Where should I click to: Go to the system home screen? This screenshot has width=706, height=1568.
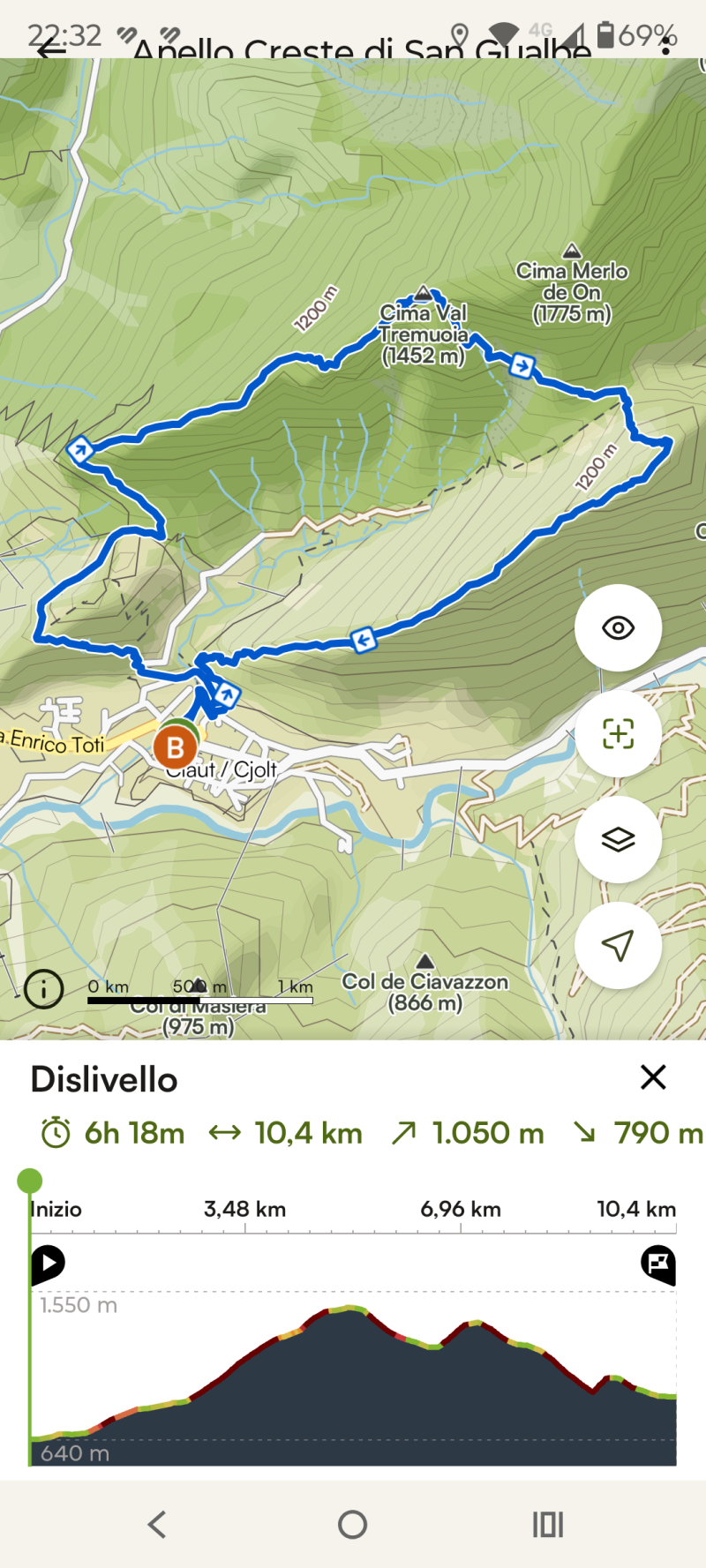tap(352, 1524)
